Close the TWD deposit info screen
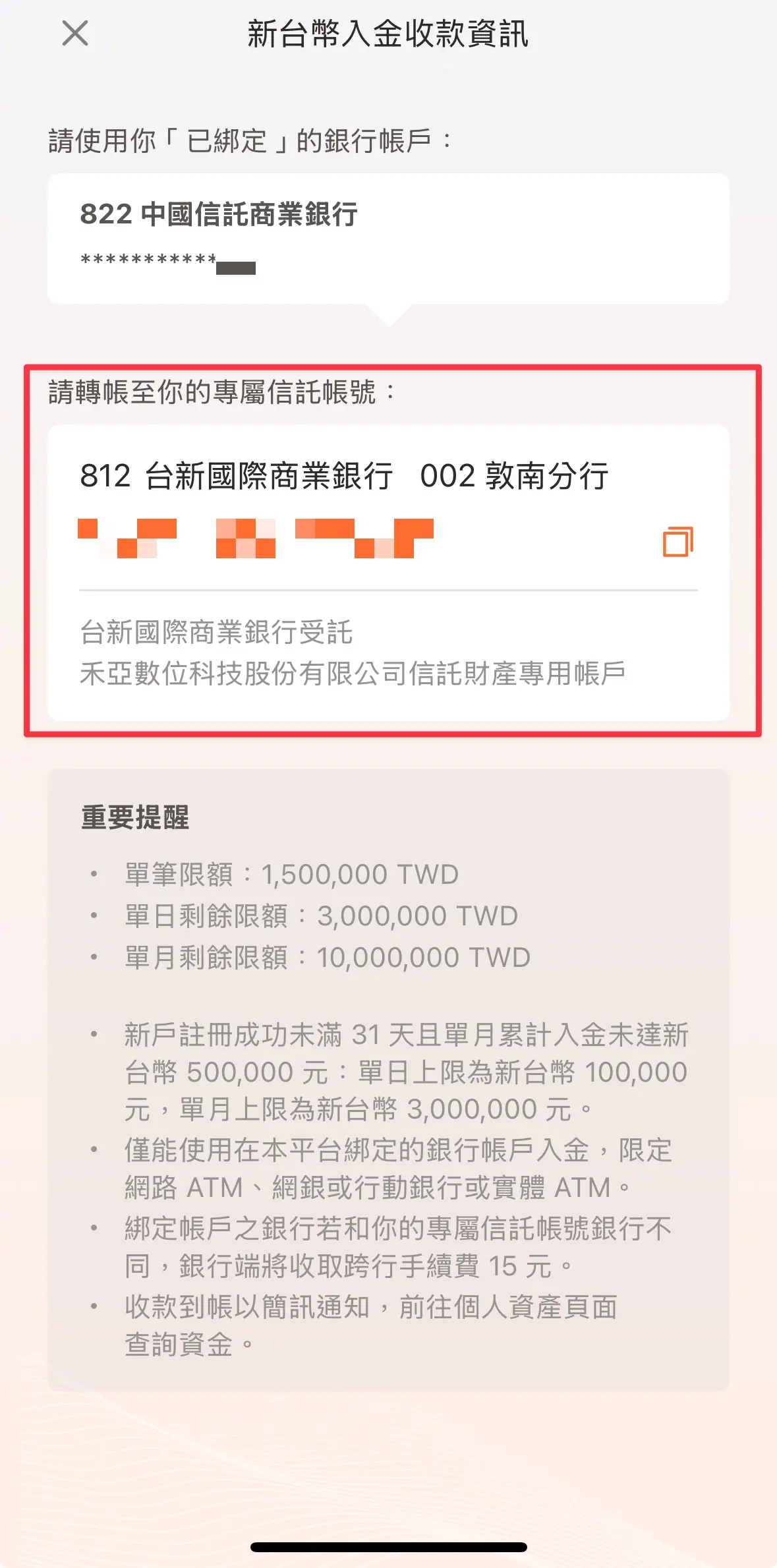 pyautogui.click(x=75, y=33)
